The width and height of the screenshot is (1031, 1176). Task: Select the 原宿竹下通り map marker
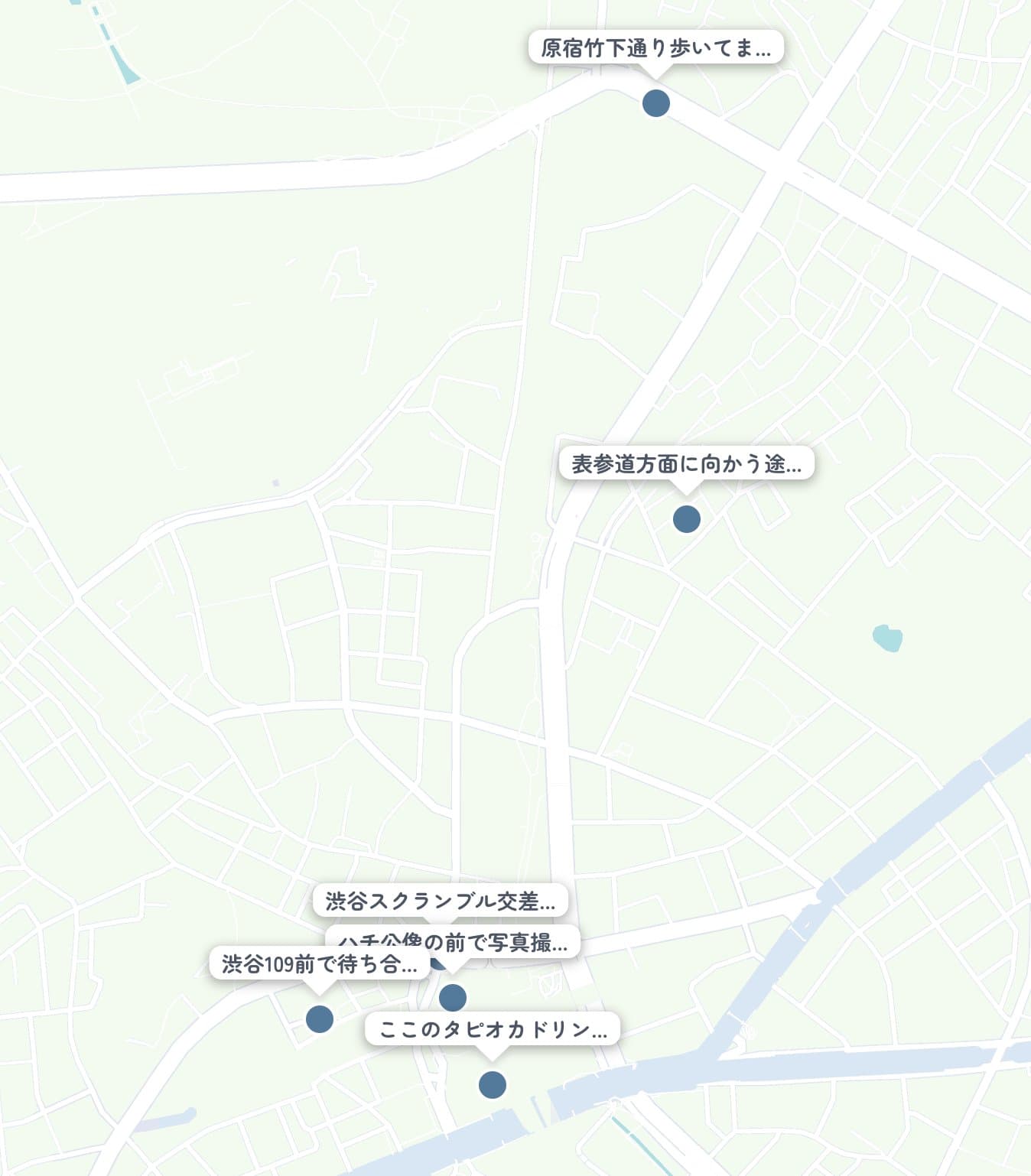tap(654, 103)
